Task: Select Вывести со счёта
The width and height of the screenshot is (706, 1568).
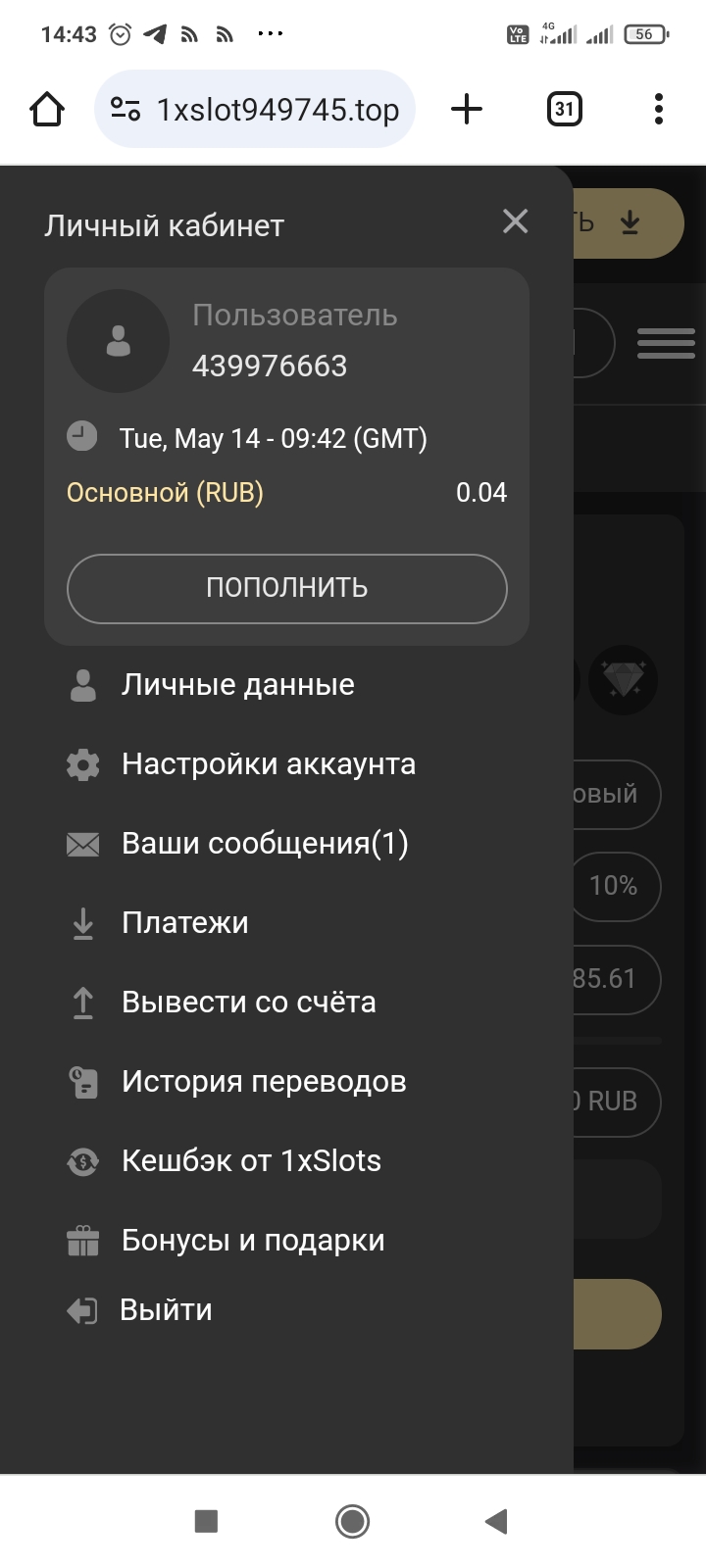Action: coord(248,1003)
